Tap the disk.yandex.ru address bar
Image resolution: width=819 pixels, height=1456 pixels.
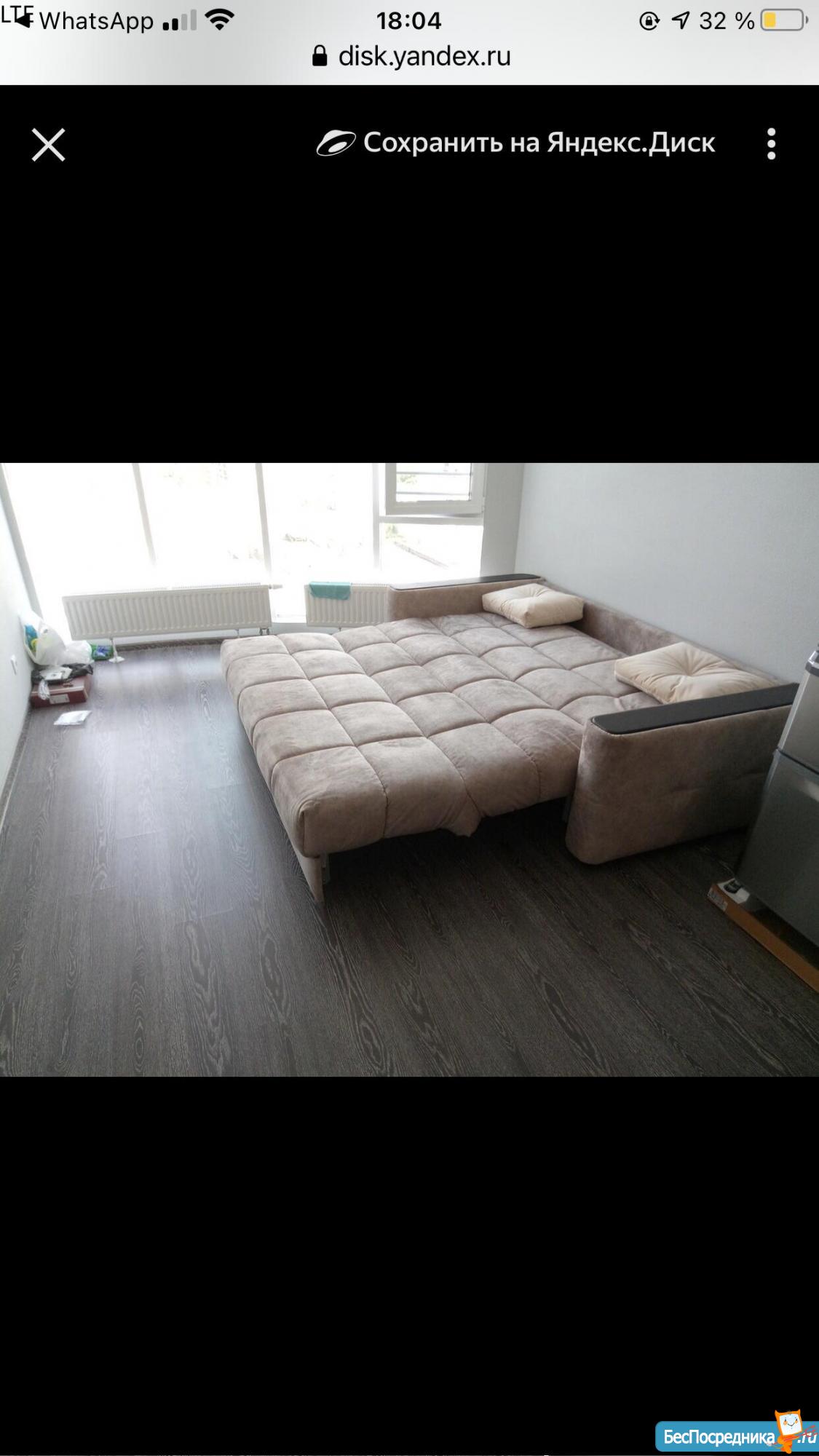pos(411,56)
